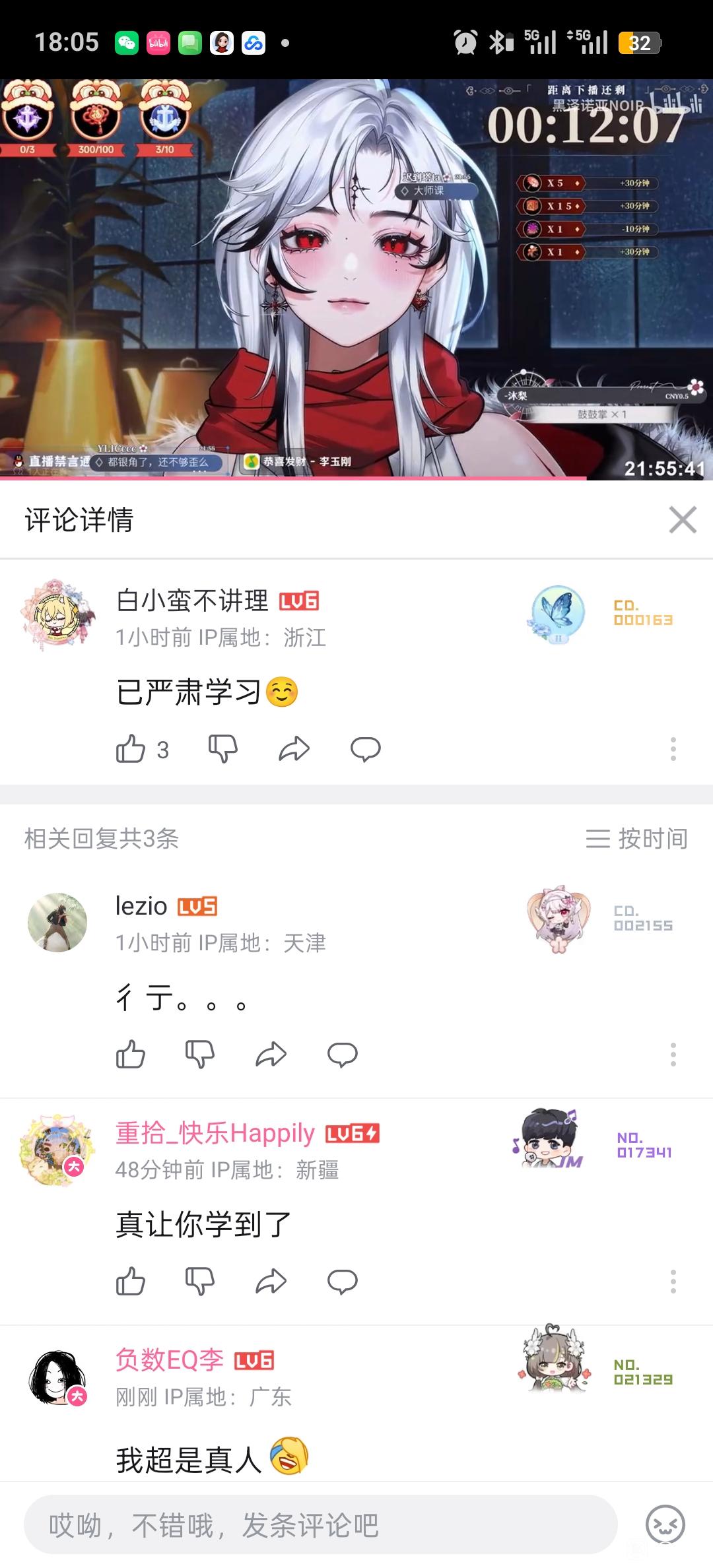Close the 评论详情 panel
The image size is (713, 1568).
coord(682,519)
